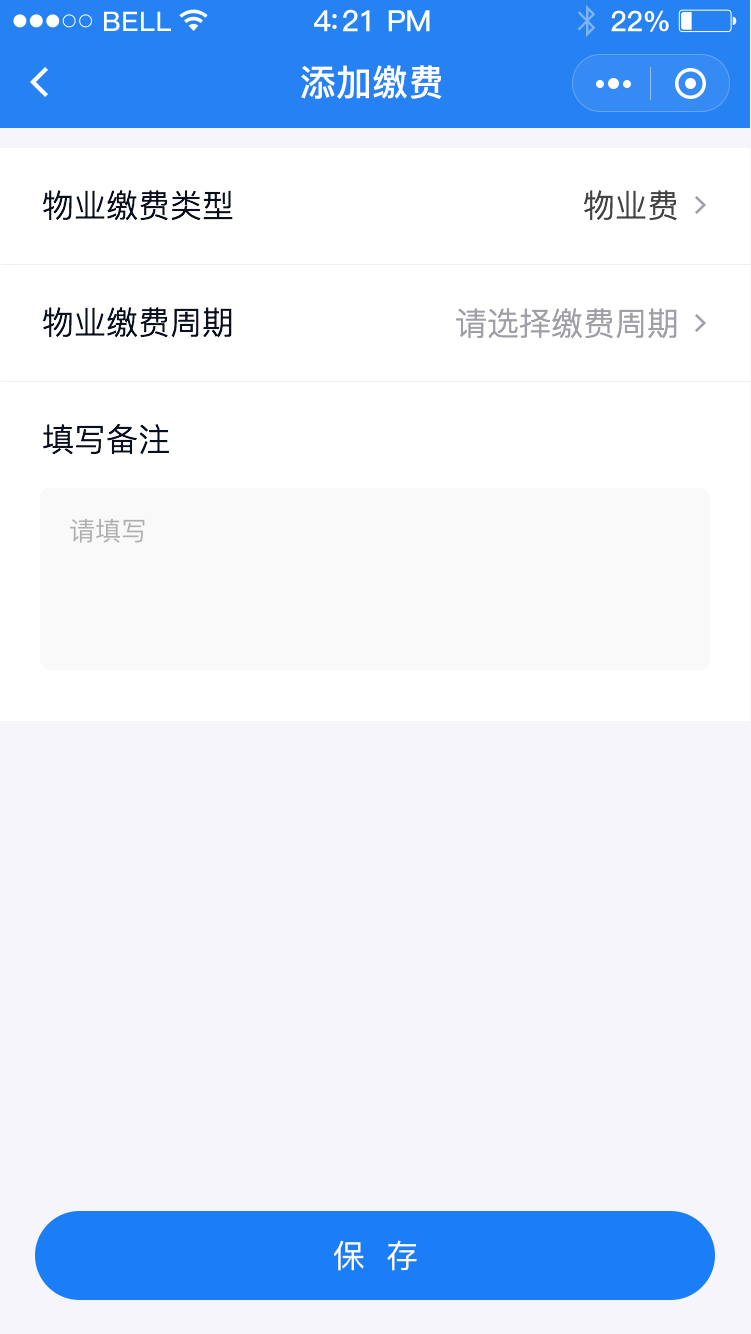
Task: Open the 物业缴费类型 selector
Action: (x=375, y=206)
